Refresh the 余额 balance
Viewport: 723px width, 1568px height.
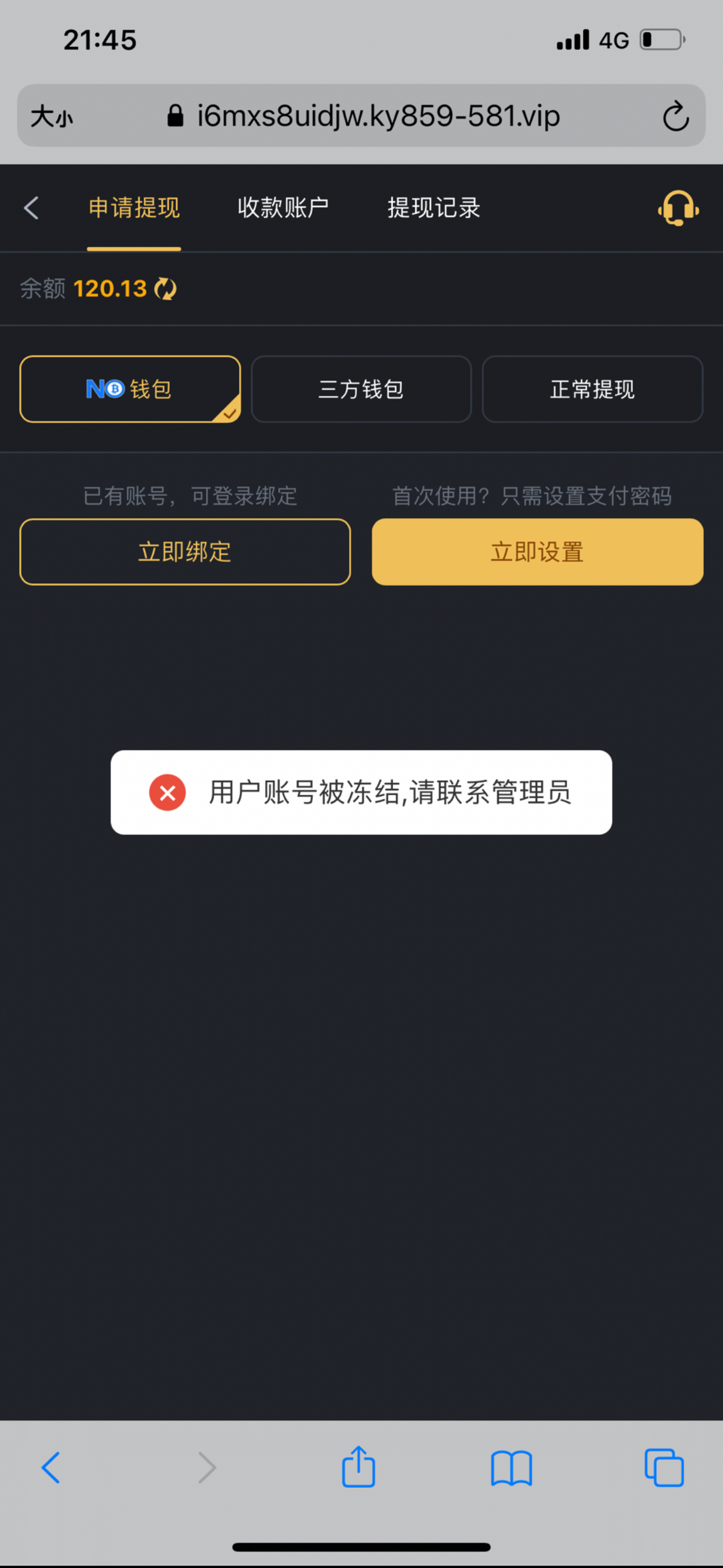pyautogui.click(x=165, y=288)
